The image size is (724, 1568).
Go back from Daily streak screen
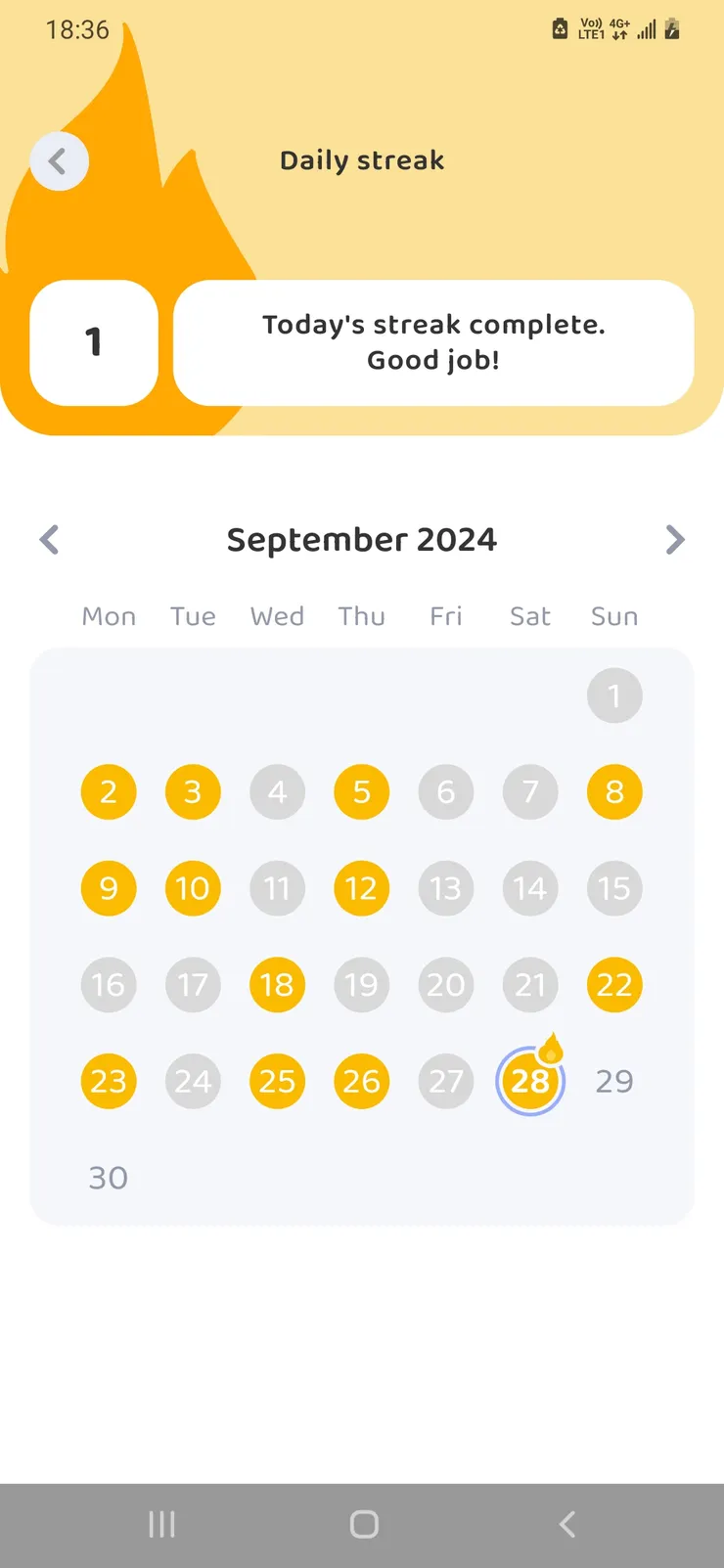[x=59, y=161]
